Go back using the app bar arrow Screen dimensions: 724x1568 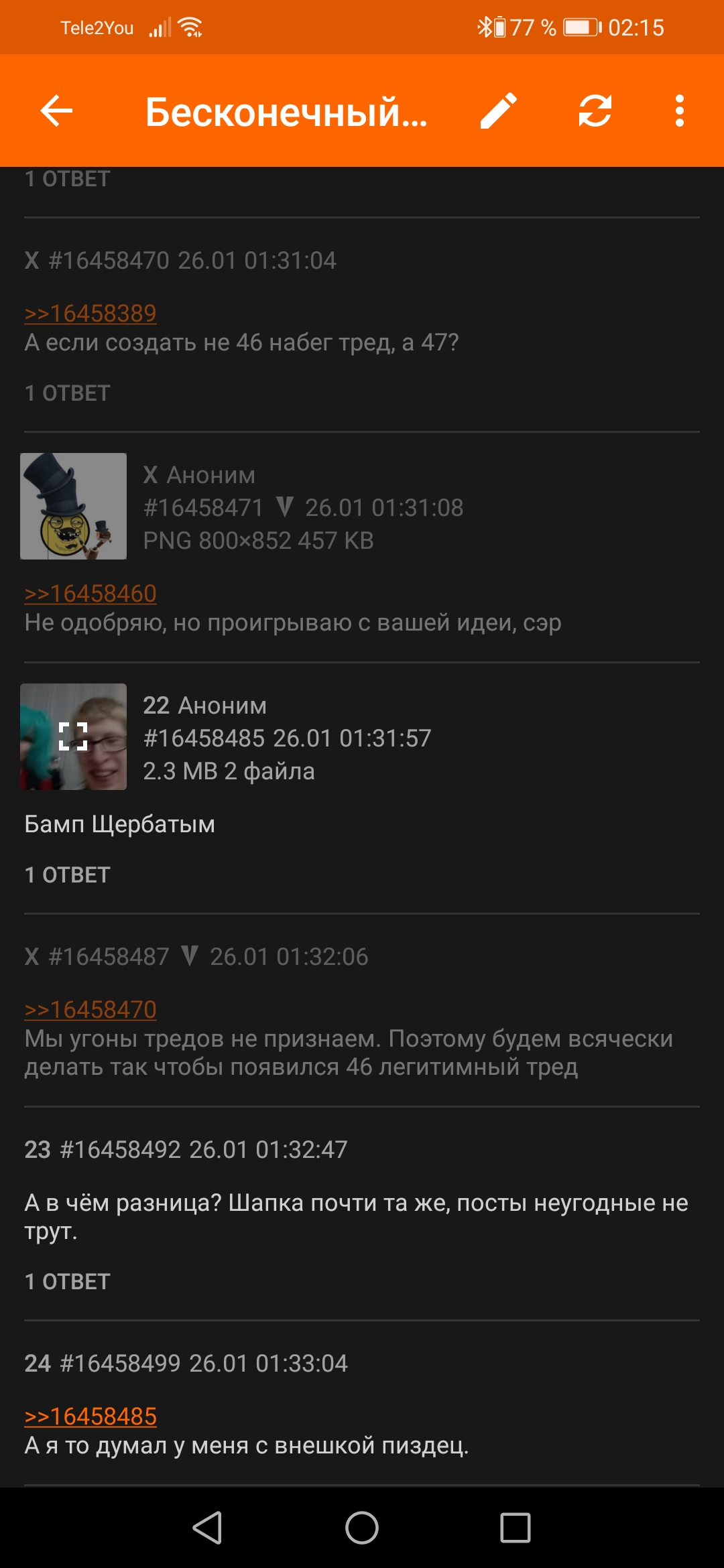(x=56, y=111)
